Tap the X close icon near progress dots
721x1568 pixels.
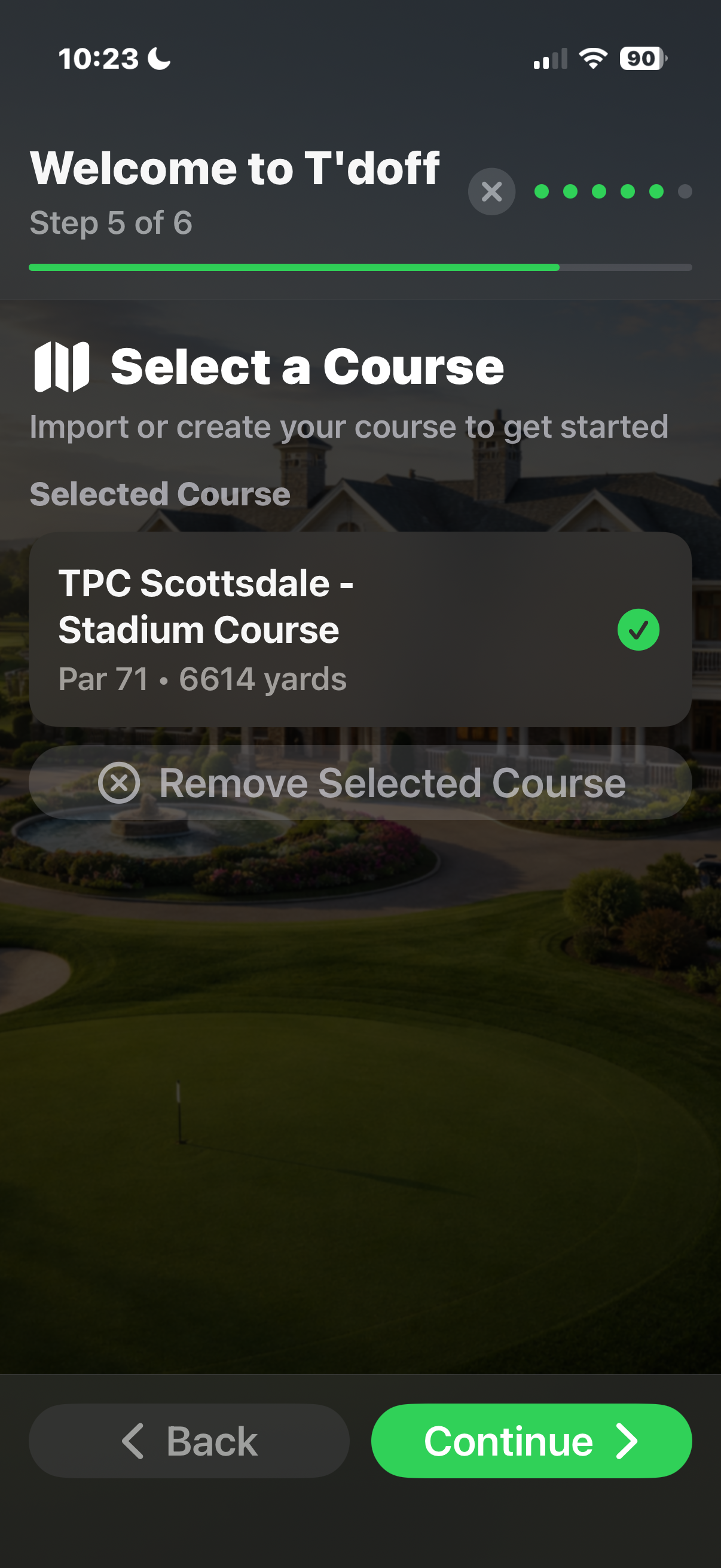click(x=491, y=192)
